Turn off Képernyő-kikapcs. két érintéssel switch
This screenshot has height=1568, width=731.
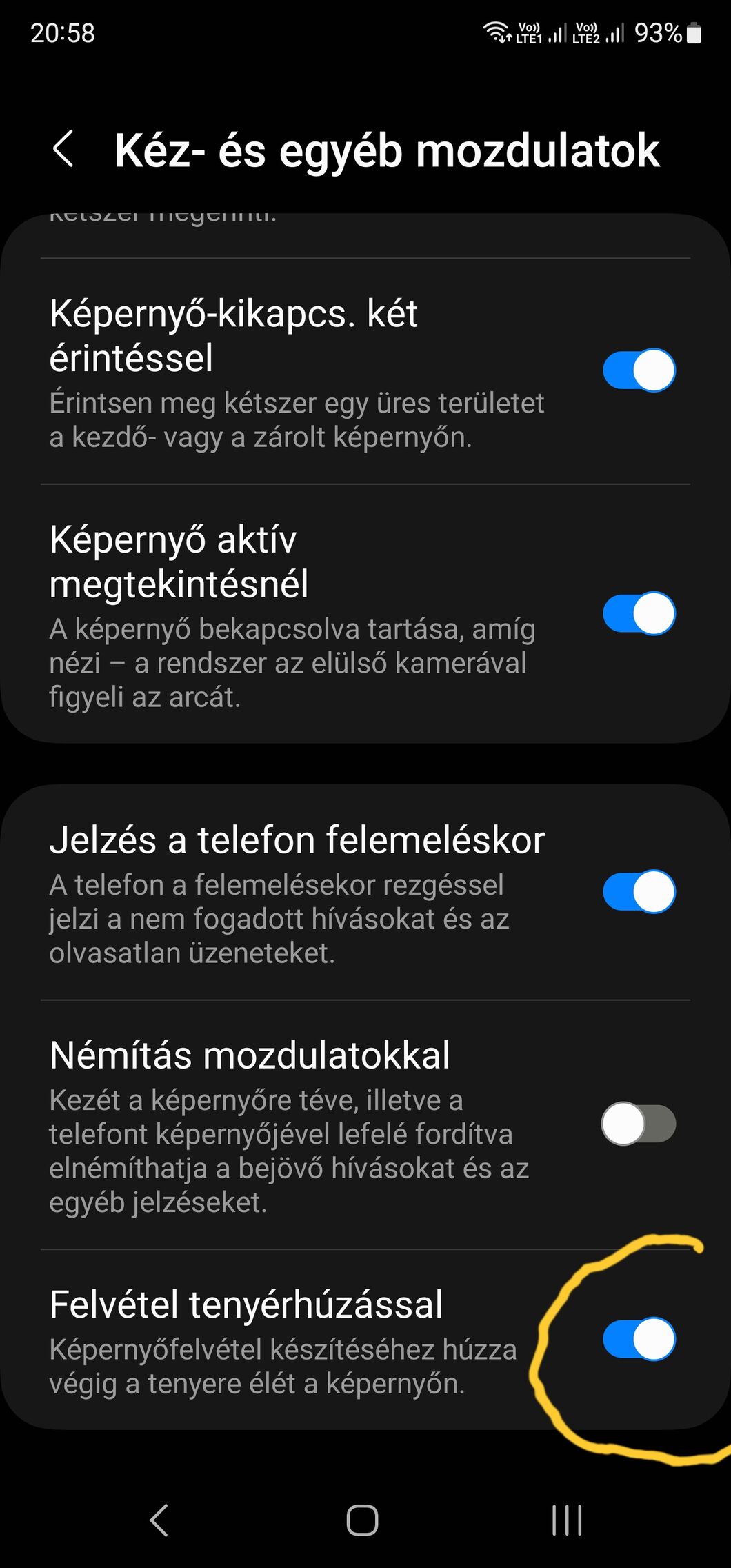point(639,370)
